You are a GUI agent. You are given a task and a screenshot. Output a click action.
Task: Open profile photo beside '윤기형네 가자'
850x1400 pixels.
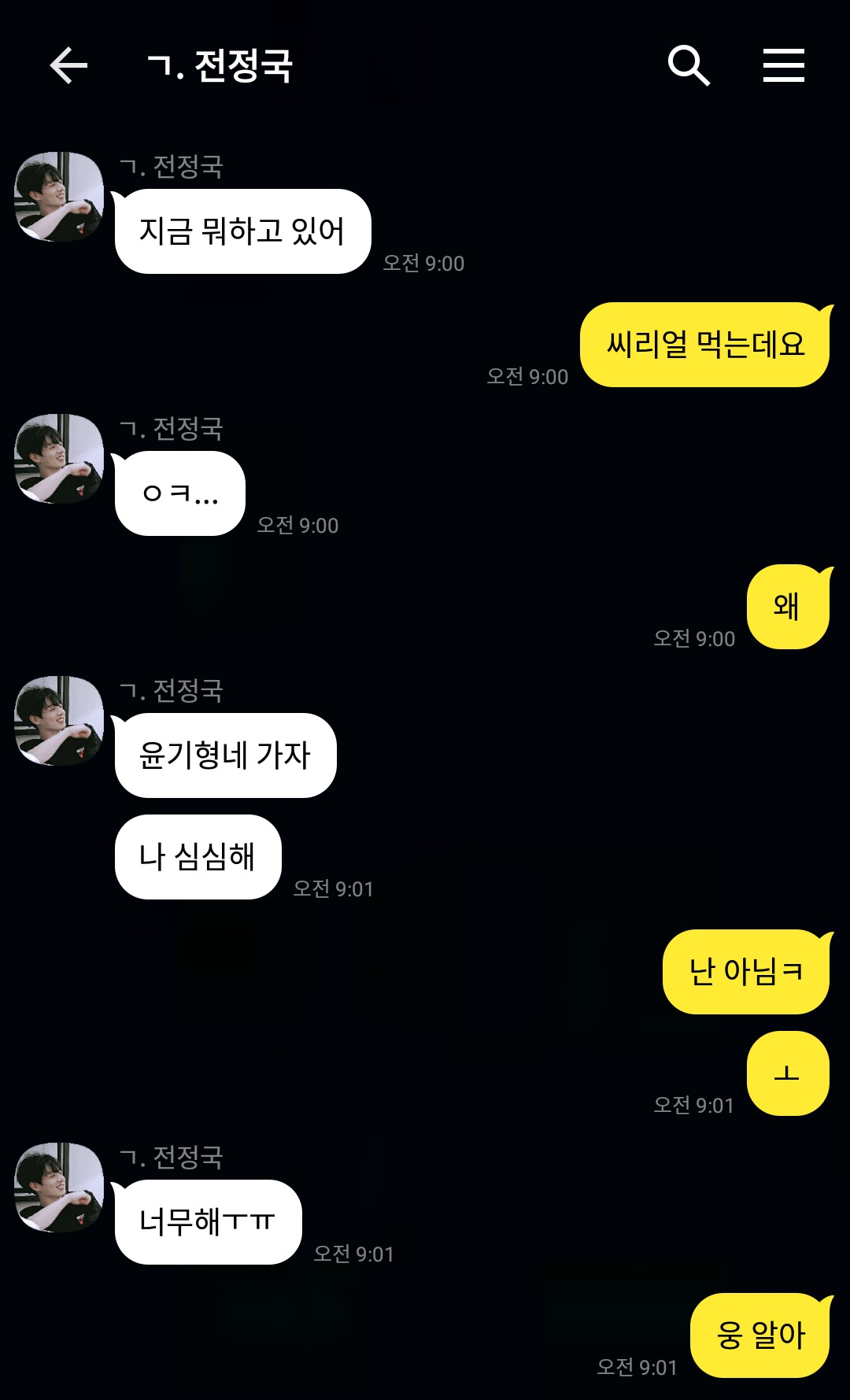[x=59, y=721]
